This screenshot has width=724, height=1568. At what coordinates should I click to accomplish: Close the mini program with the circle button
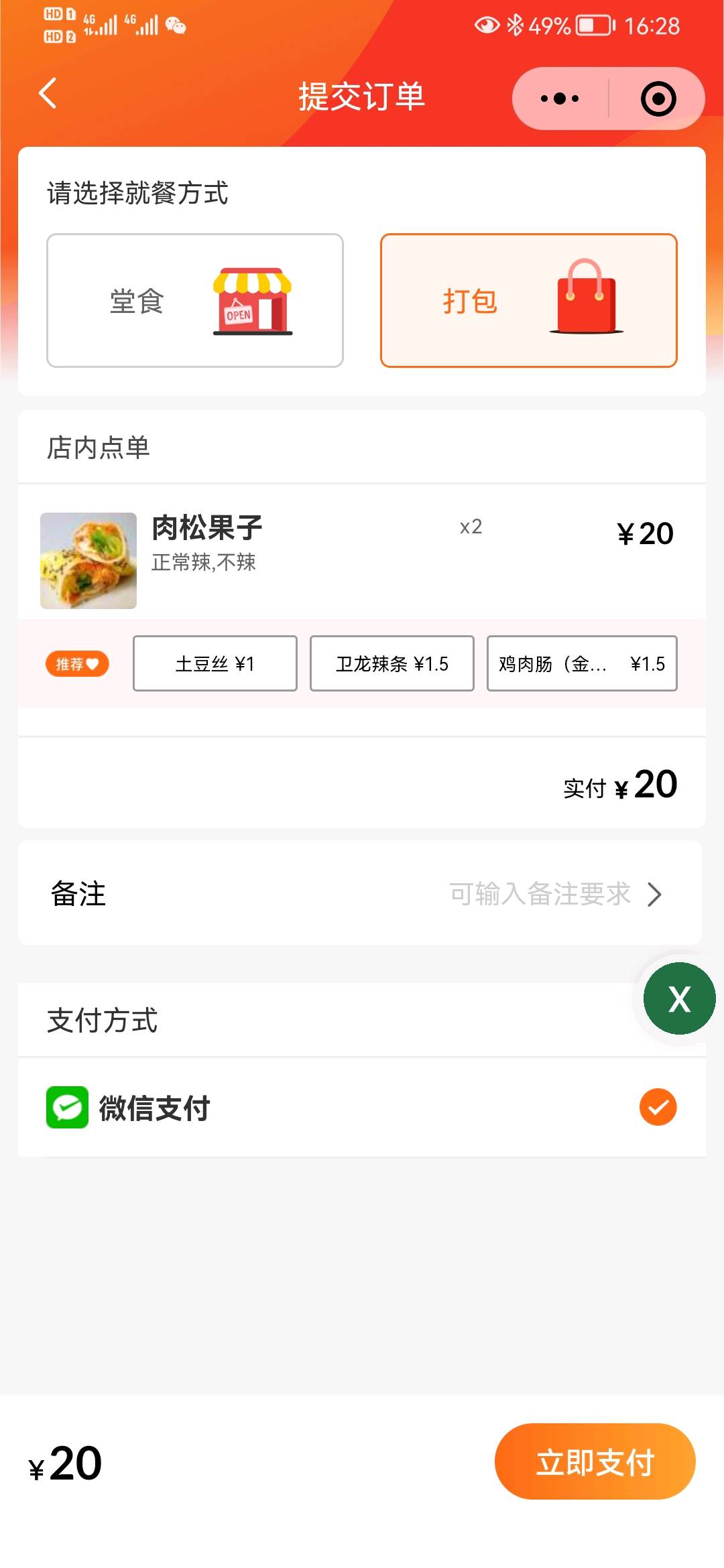(658, 99)
